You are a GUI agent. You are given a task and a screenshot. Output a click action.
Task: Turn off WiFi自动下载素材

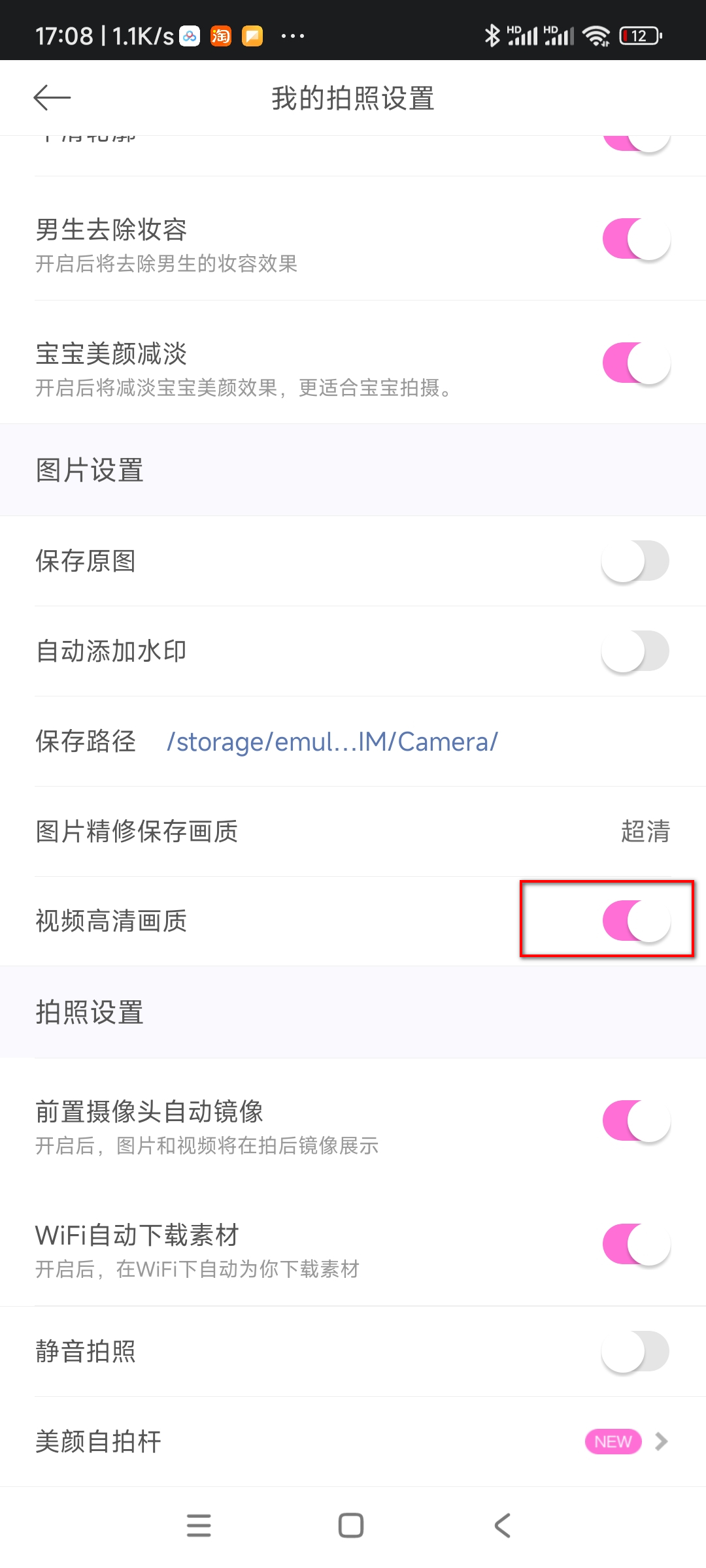click(x=635, y=1245)
